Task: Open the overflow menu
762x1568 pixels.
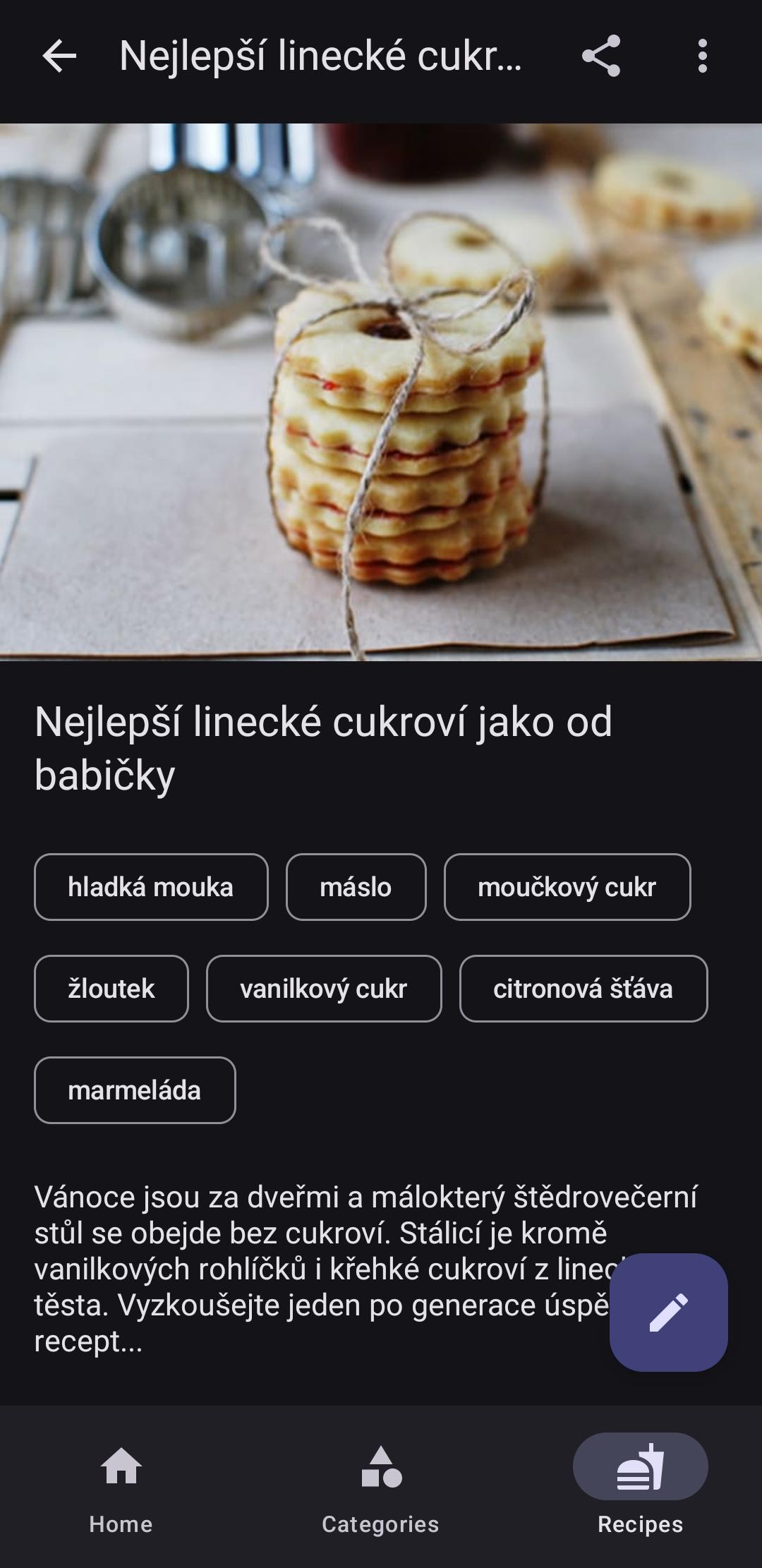Action: 702,56
